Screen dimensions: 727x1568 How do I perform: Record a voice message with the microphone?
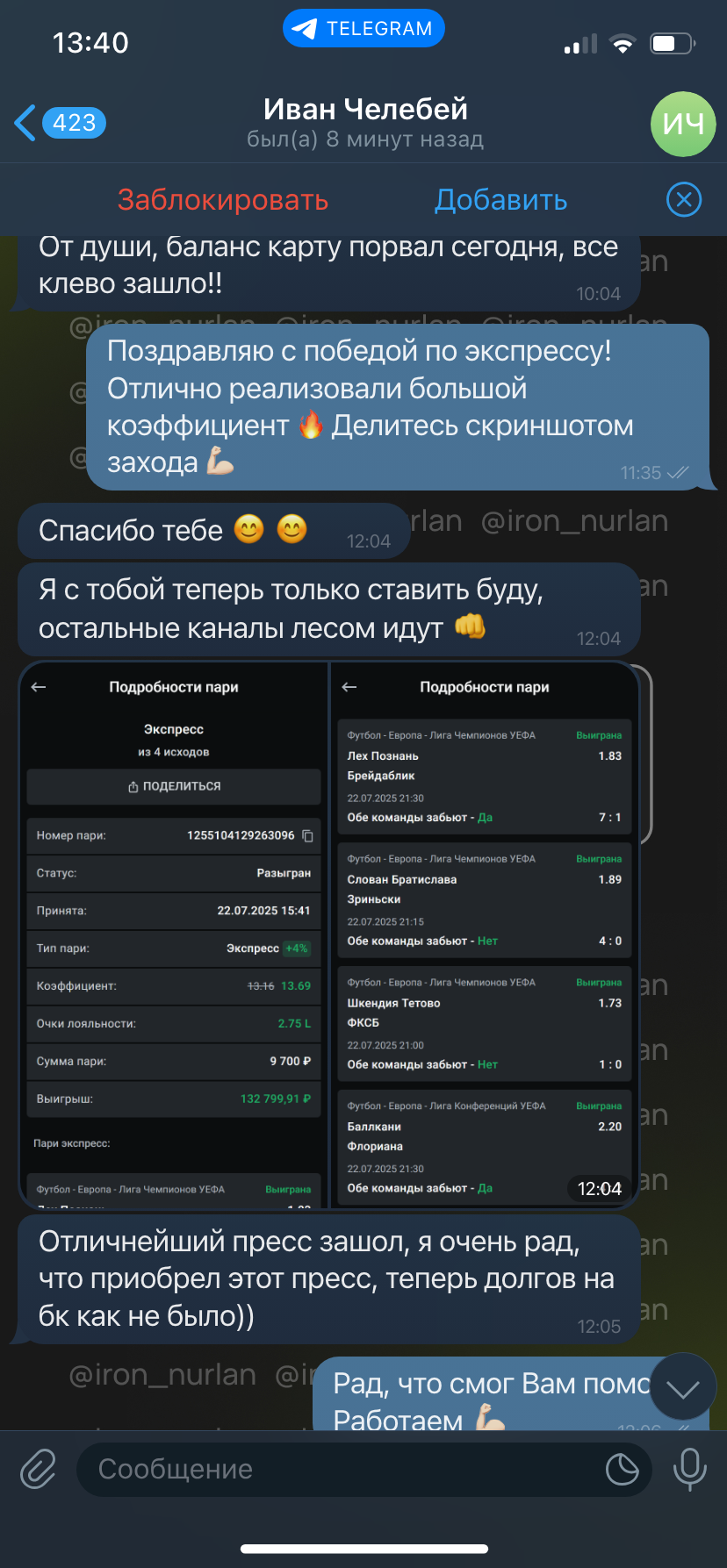(689, 1469)
